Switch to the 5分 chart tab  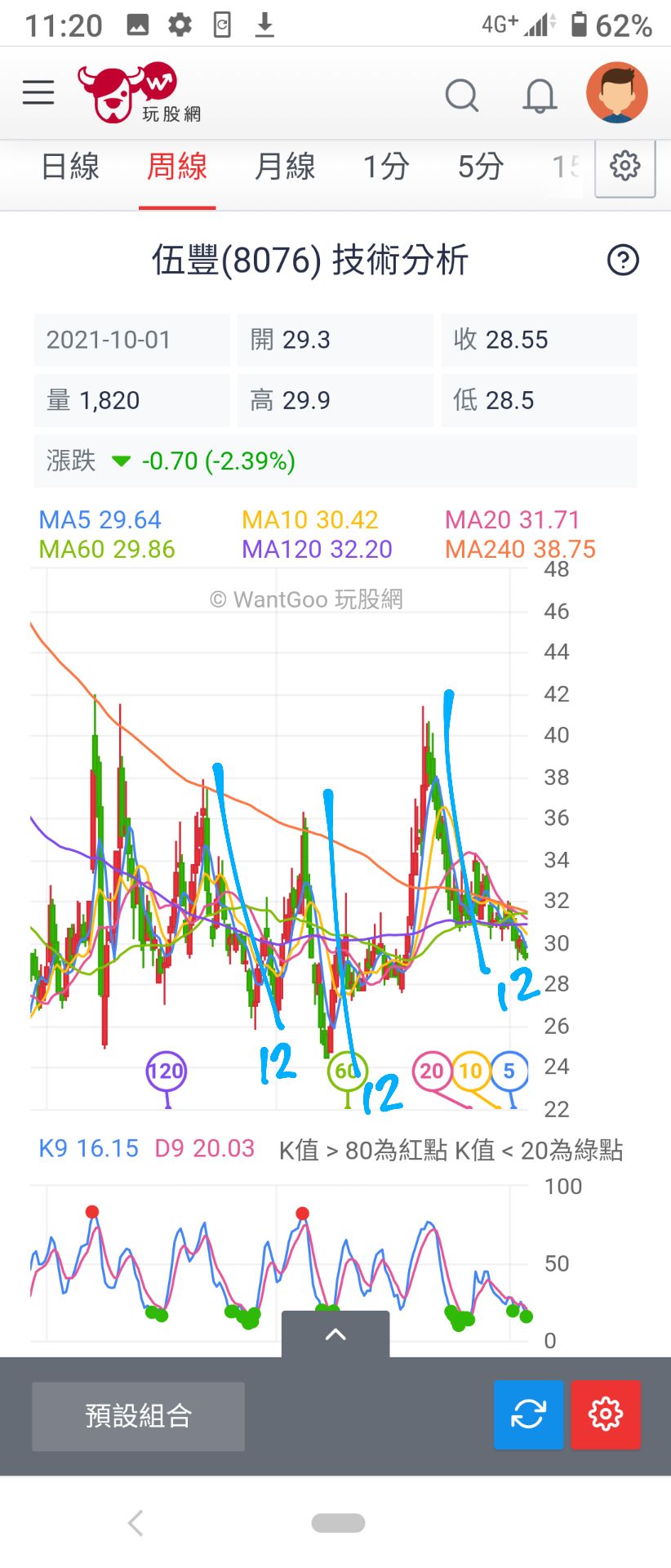480,167
